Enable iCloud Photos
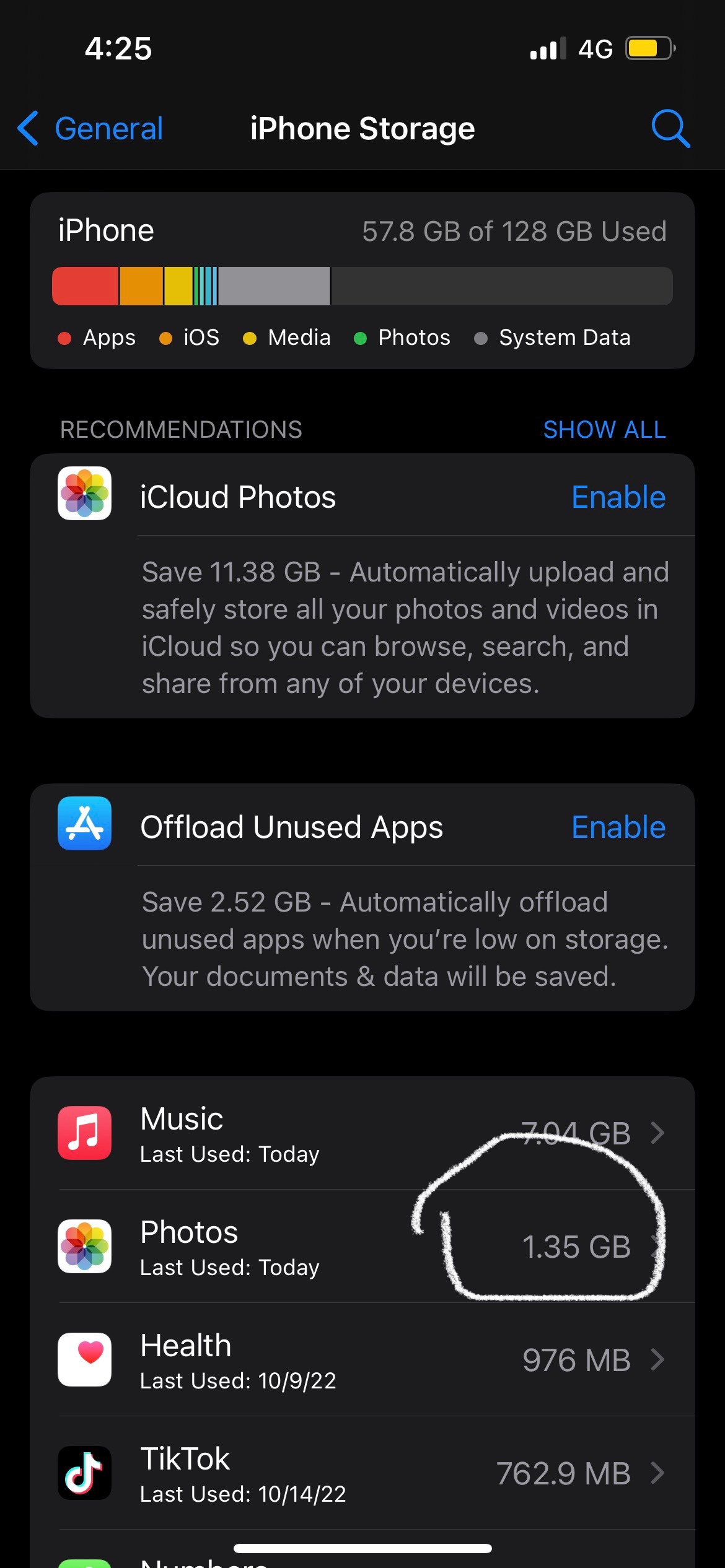 pyautogui.click(x=618, y=497)
